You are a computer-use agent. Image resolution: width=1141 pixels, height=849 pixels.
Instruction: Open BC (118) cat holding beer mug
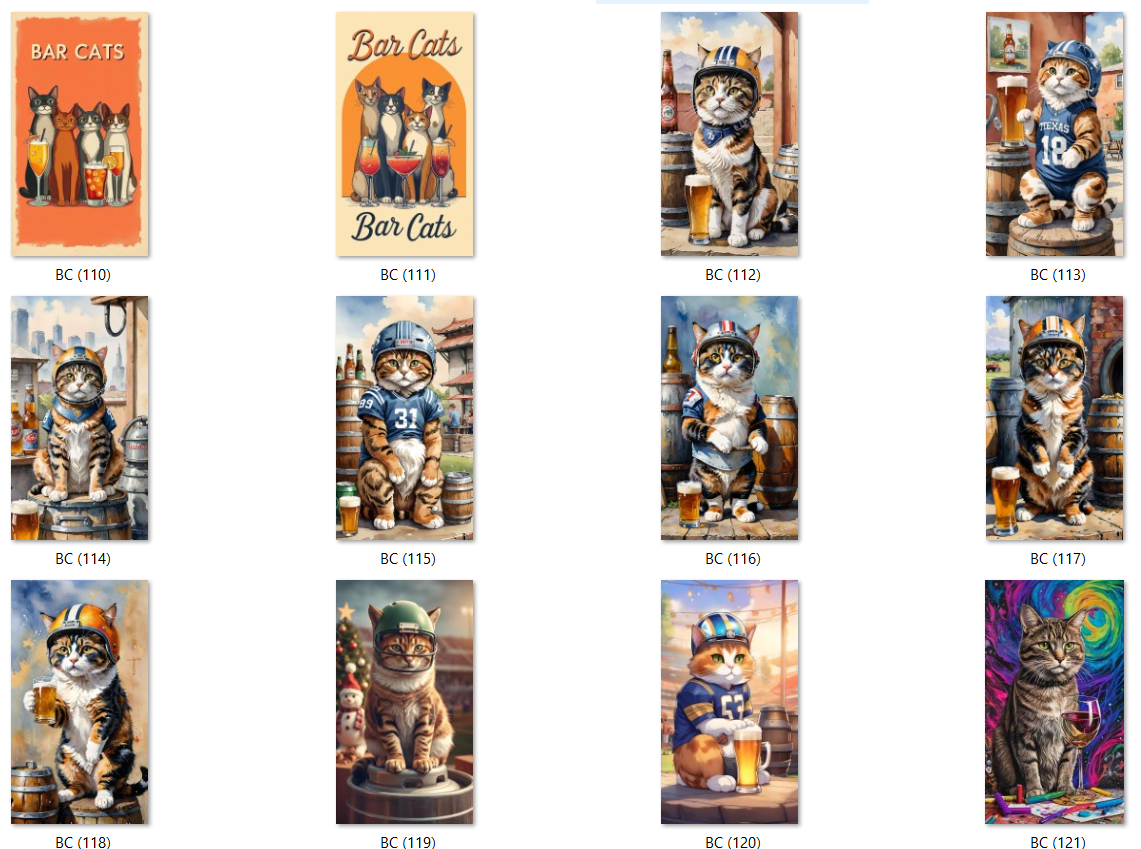80,702
